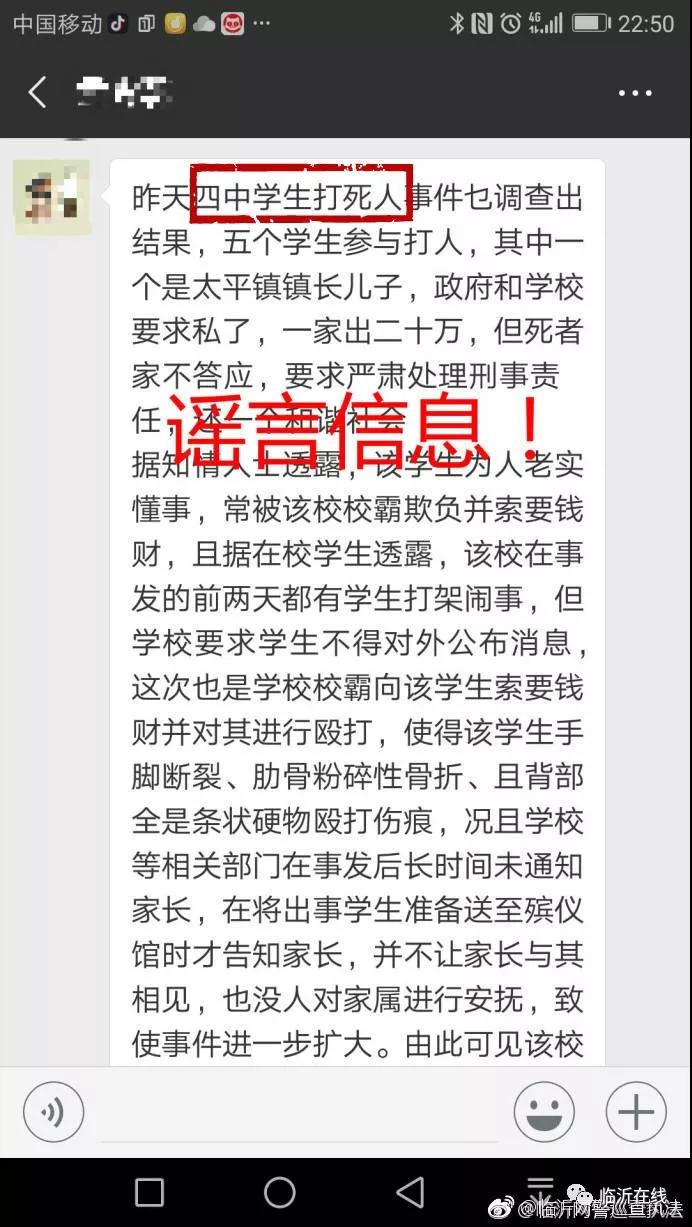The width and height of the screenshot is (692, 1227).
Task: Open the sender's avatar profile
Action: [x=52, y=197]
